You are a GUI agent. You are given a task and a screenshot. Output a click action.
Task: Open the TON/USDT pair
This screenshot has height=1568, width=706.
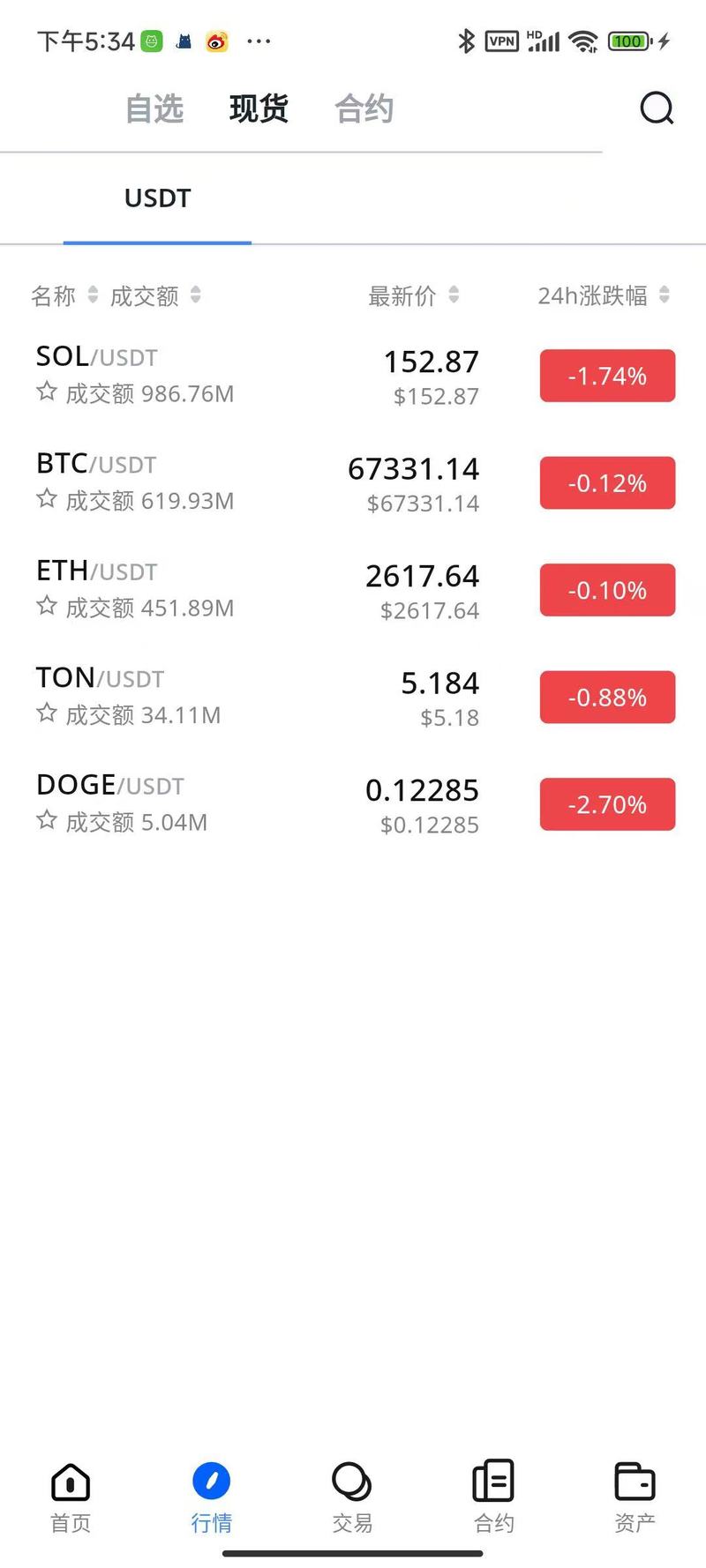coord(353,697)
